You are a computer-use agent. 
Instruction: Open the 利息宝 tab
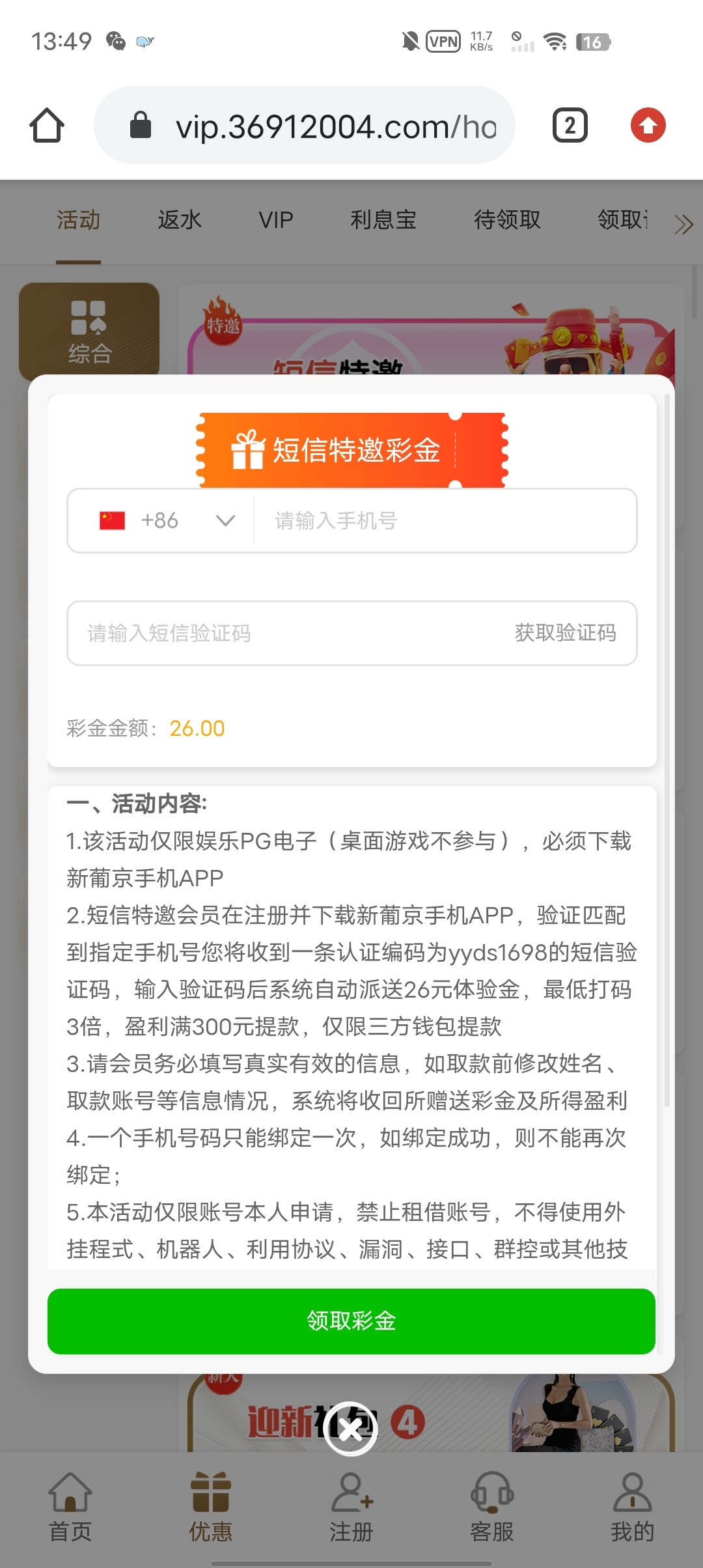point(383,220)
